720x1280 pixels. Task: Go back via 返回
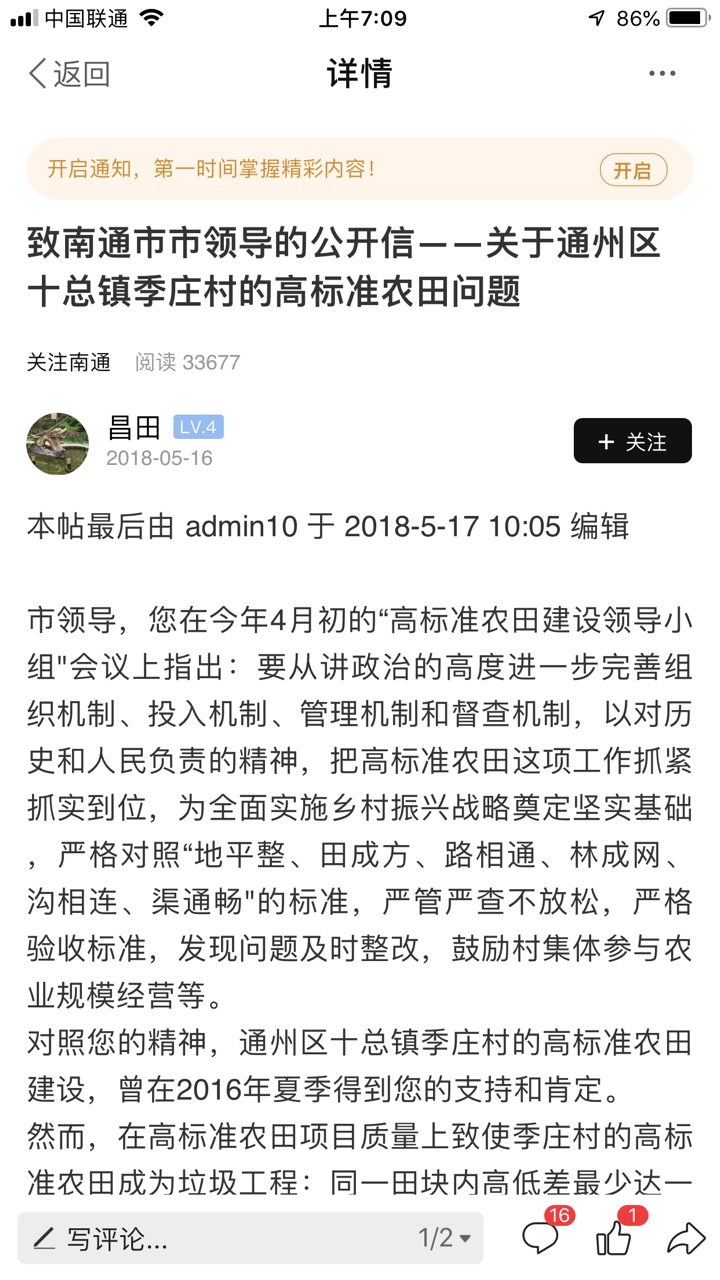coord(68,74)
